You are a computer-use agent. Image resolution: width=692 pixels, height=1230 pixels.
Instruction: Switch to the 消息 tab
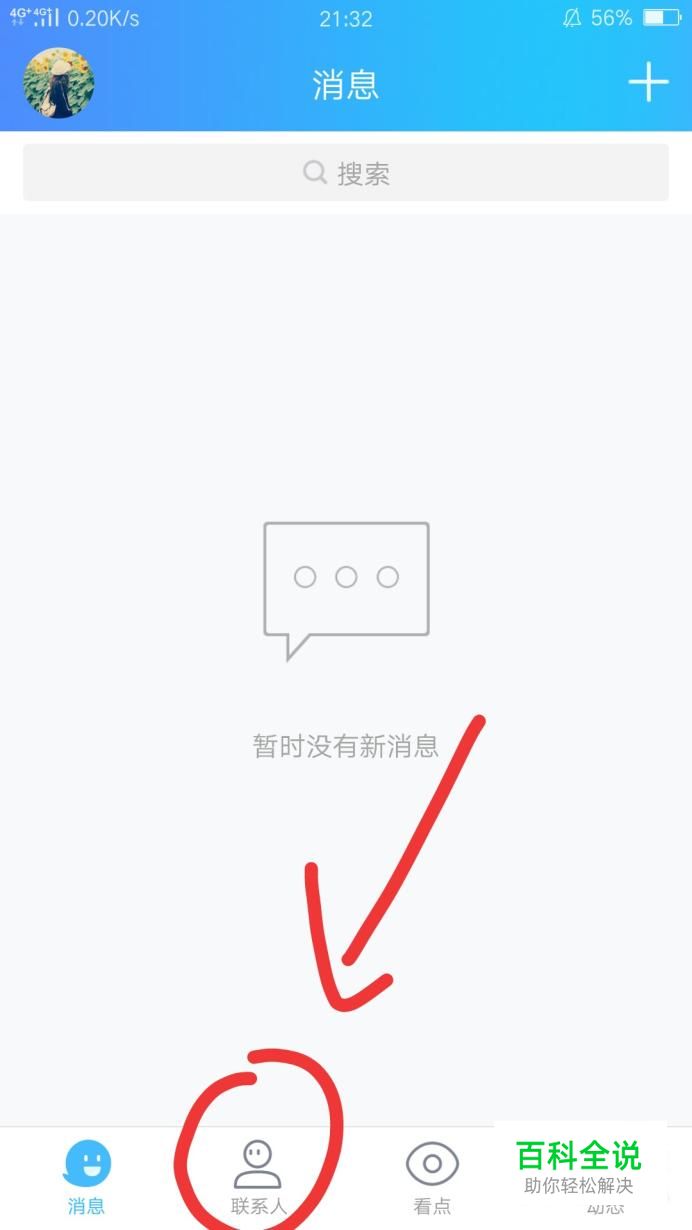point(87,1177)
